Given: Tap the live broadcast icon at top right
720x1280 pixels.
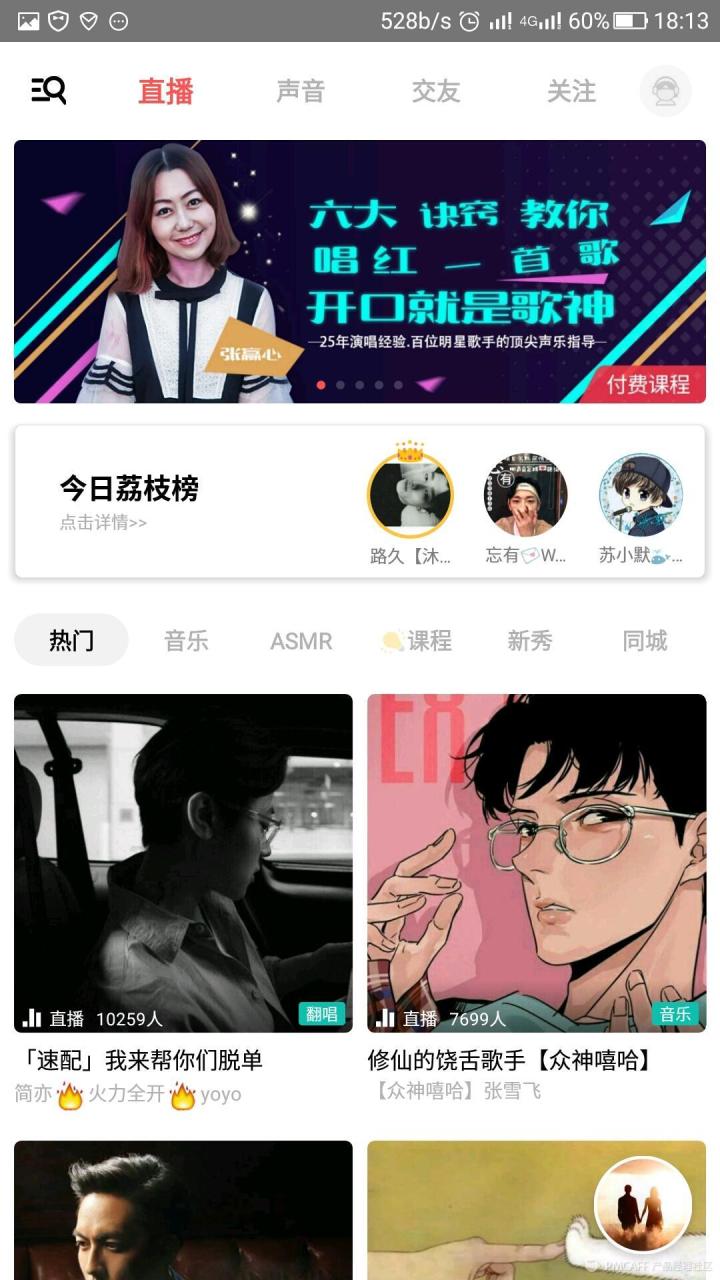Looking at the screenshot, I should point(665,91).
